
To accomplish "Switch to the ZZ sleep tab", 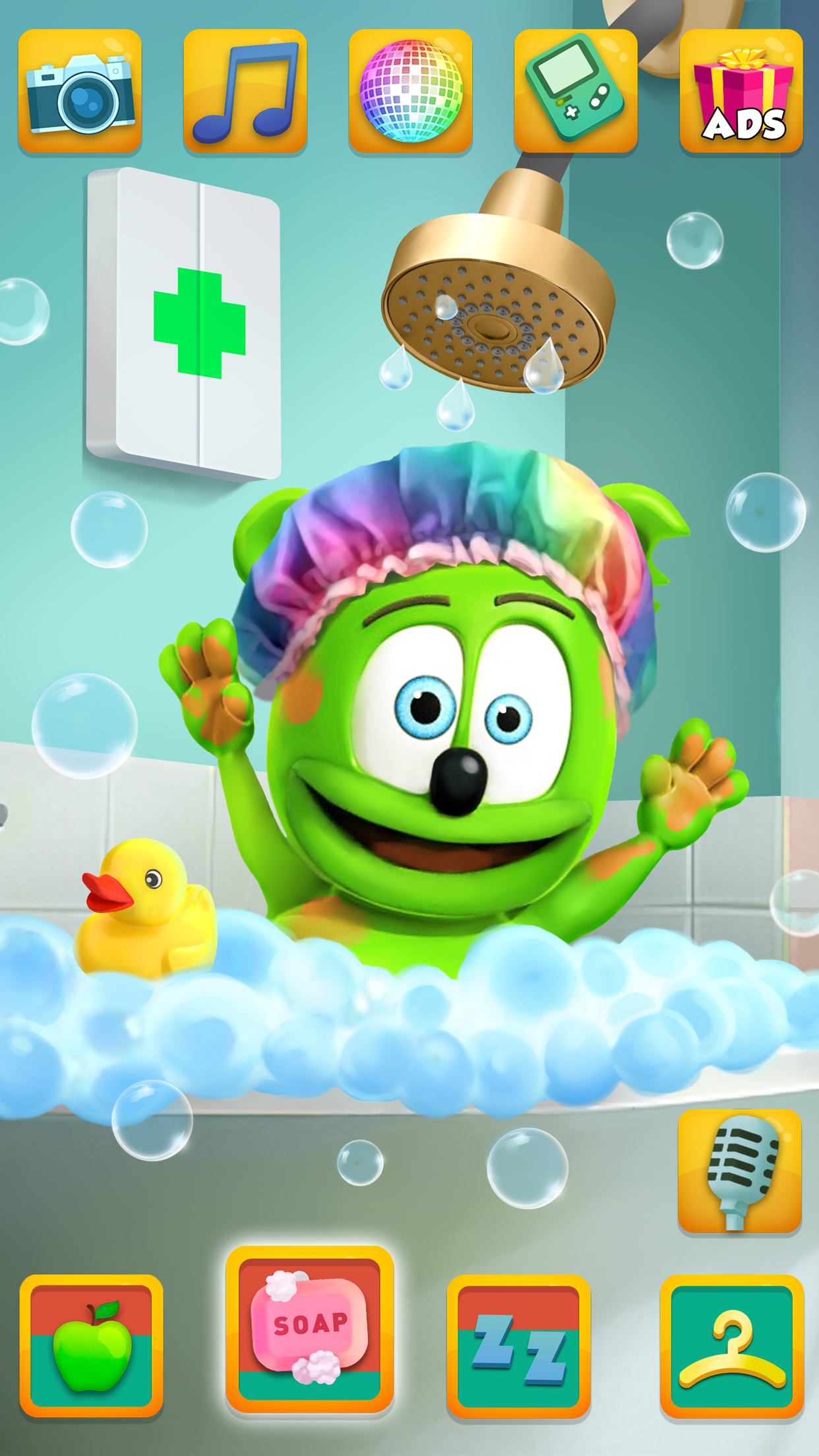I will coord(518,1345).
